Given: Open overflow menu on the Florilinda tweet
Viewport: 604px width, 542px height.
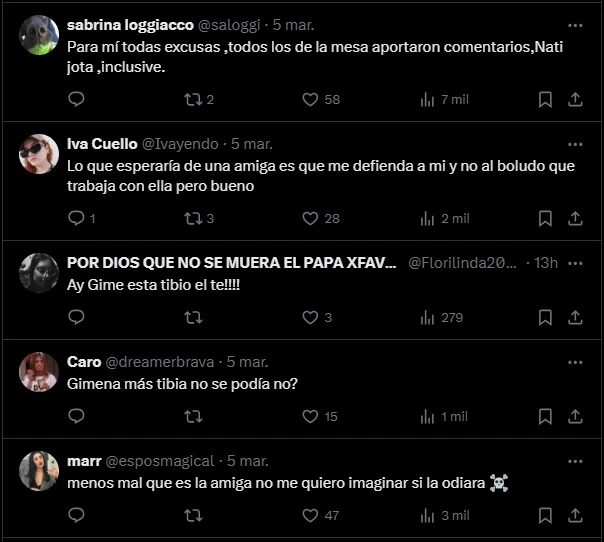Looking at the screenshot, I should (x=575, y=262).
